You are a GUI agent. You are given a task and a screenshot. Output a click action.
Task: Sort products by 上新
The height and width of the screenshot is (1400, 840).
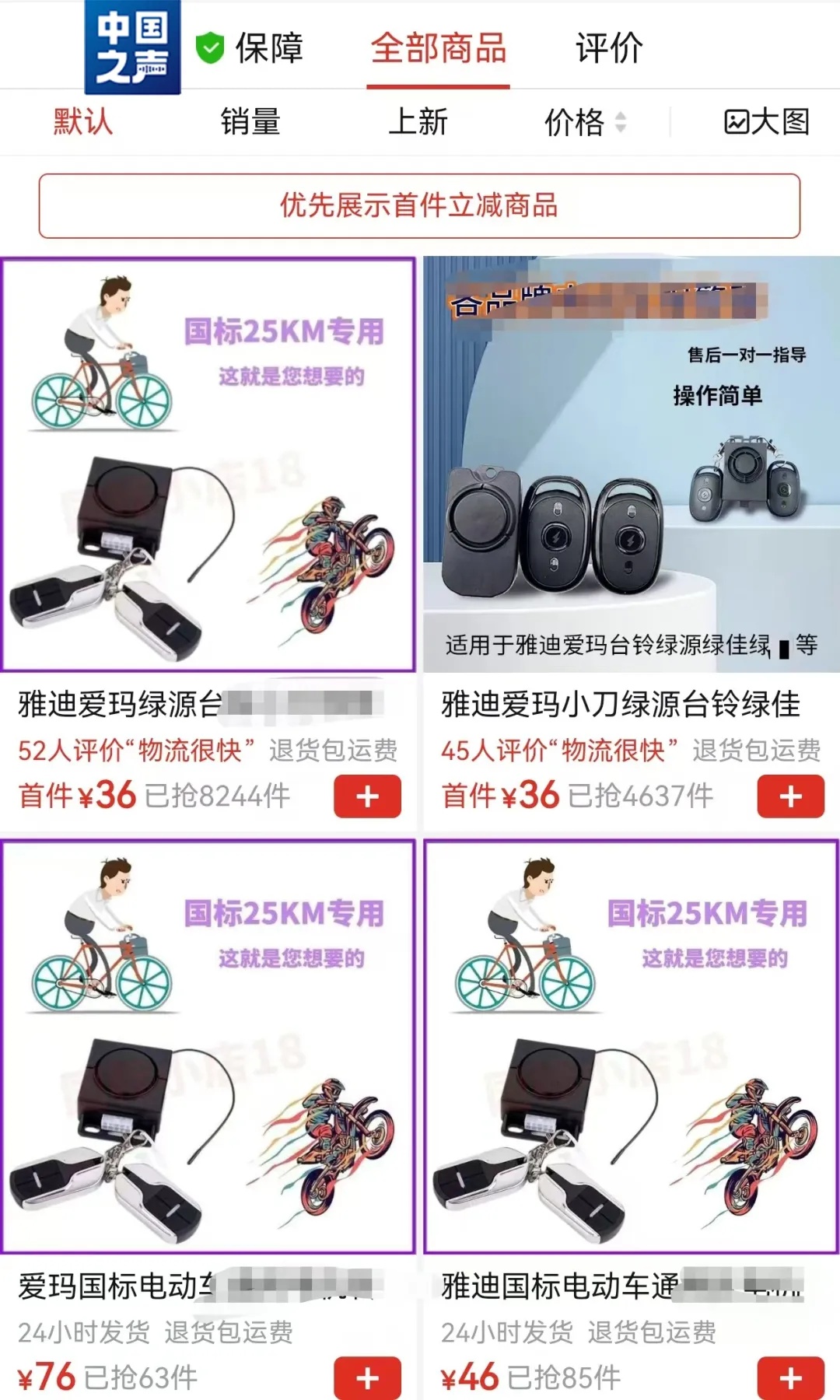tap(418, 122)
